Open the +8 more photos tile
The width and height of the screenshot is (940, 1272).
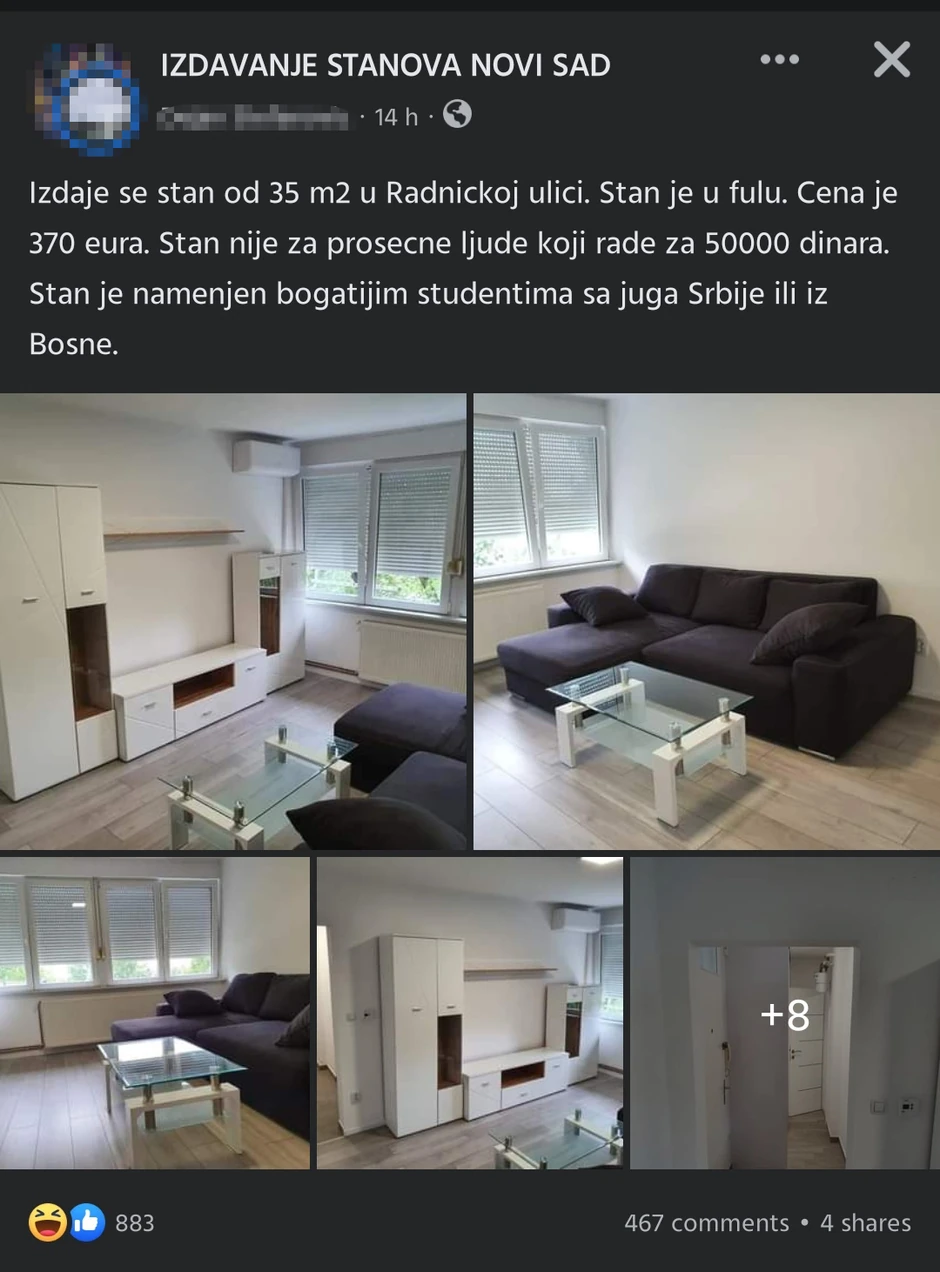click(x=785, y=1013)
